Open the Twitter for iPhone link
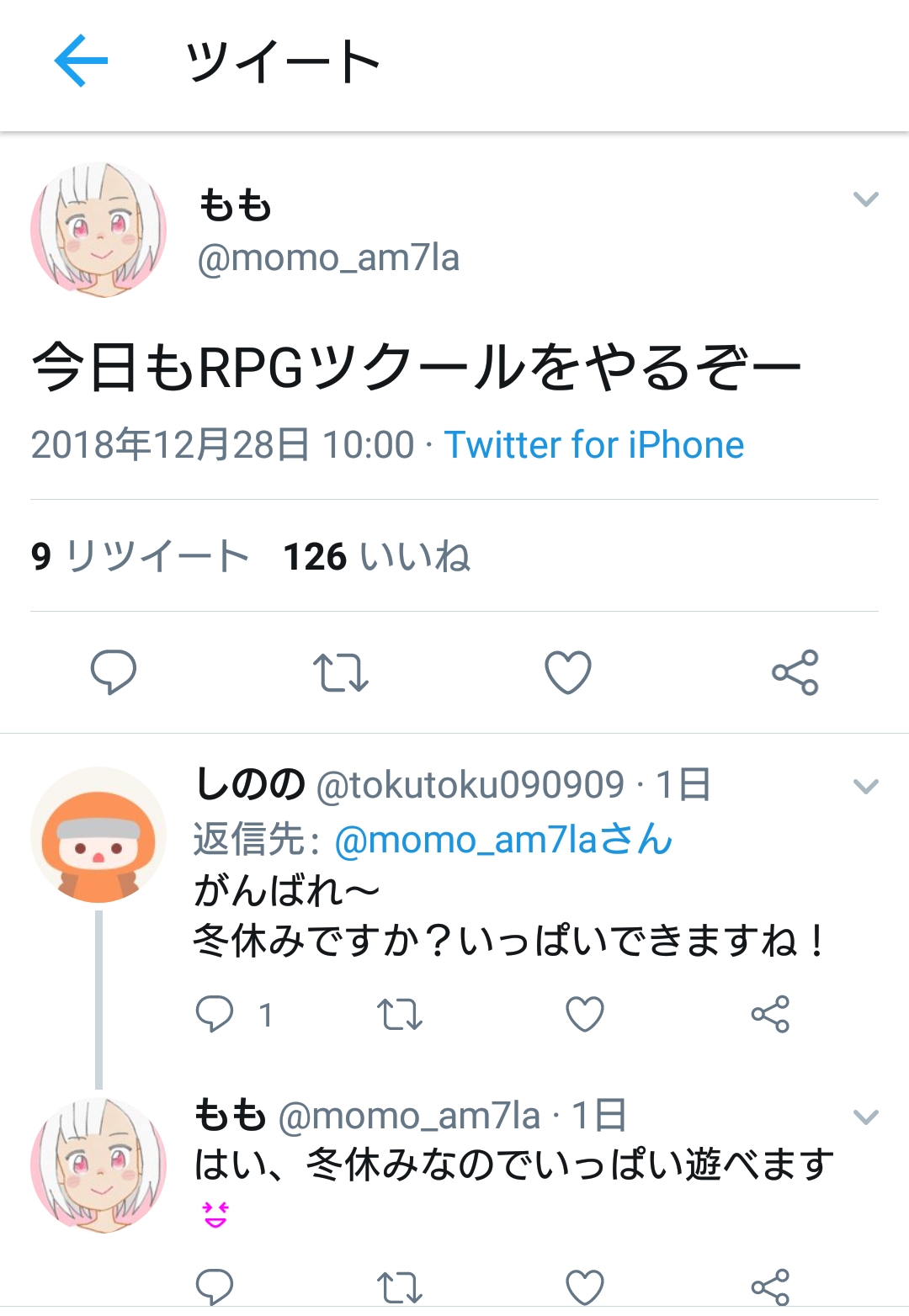 click(x=594, y=444)
